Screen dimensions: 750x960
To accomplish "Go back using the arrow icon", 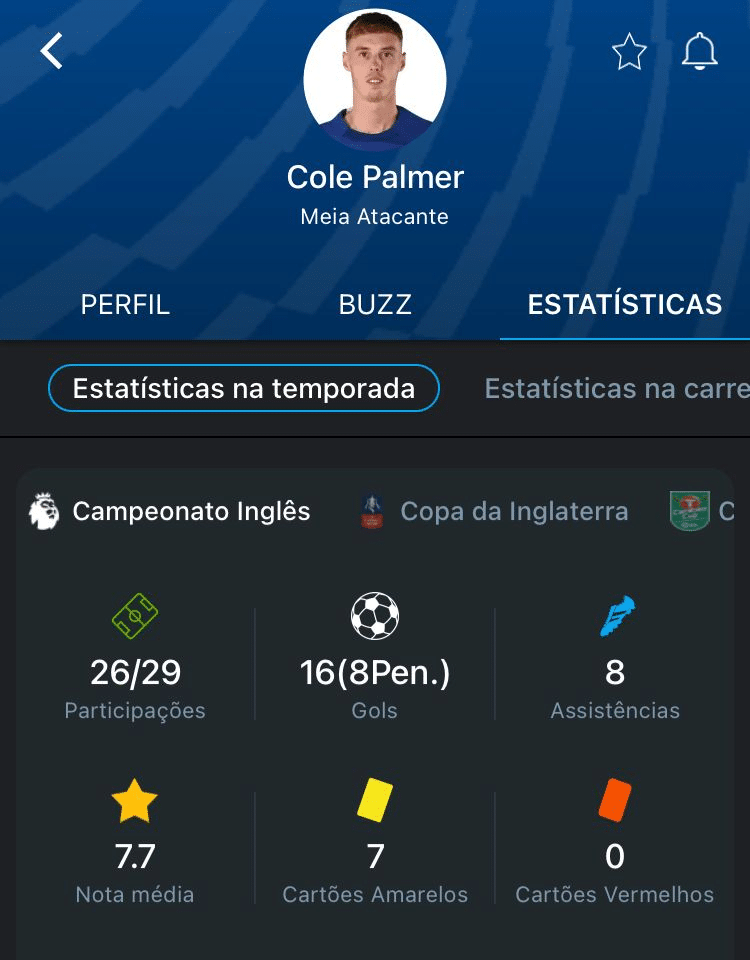I will point(52,51).
